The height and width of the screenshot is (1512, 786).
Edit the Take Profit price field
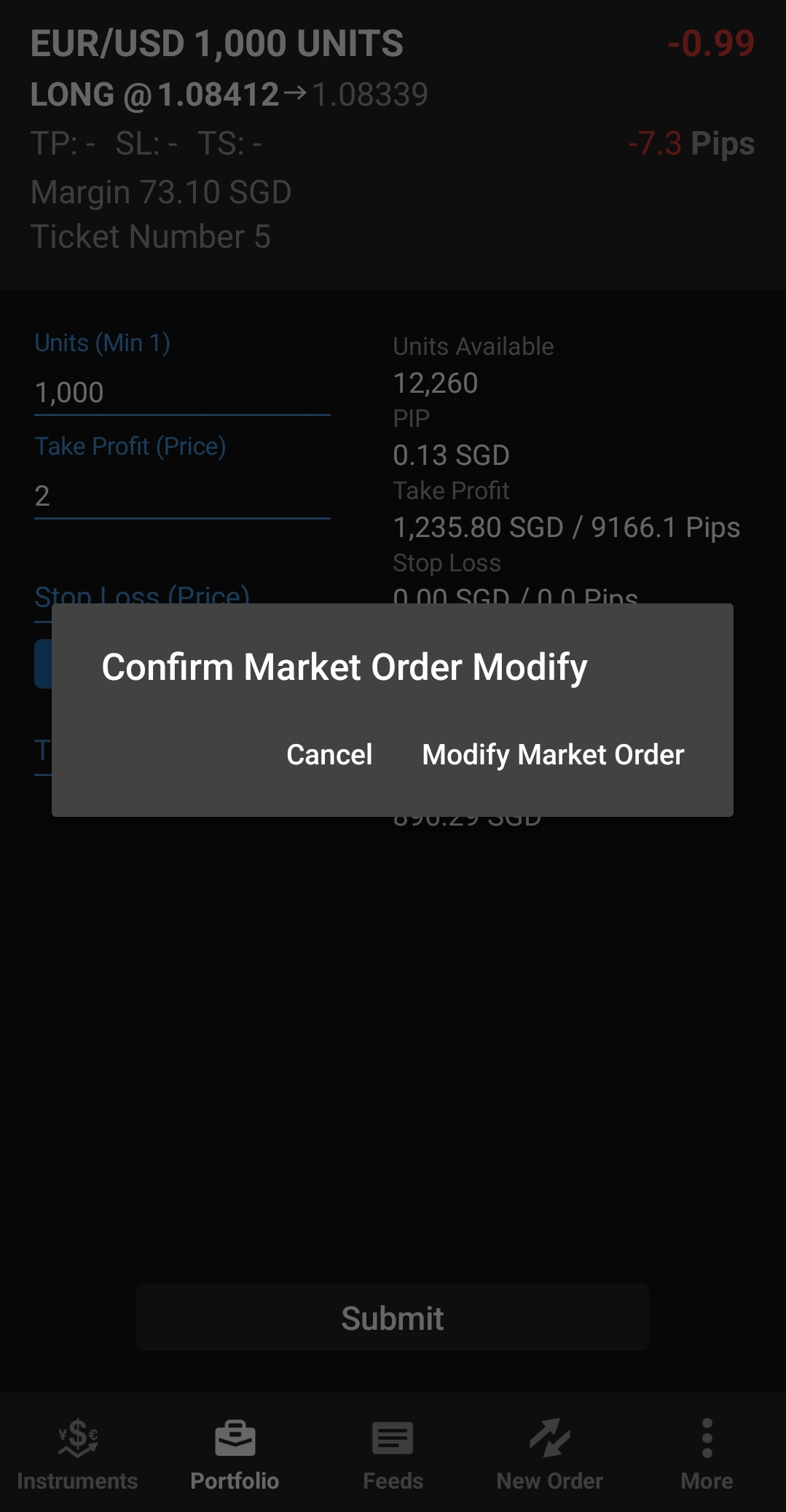coord(182,496)
